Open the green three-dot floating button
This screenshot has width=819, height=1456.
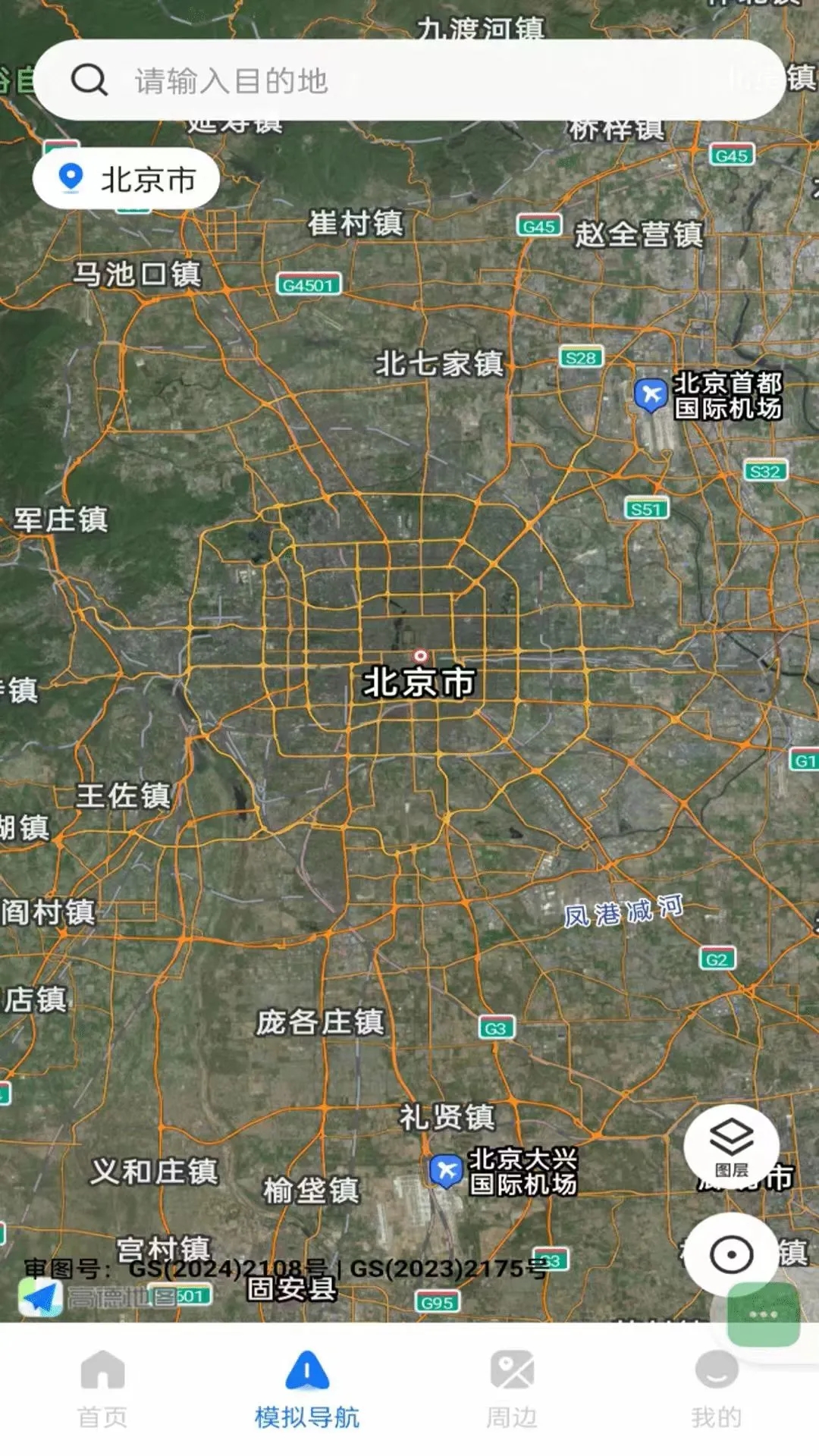tap(763, 1314)
